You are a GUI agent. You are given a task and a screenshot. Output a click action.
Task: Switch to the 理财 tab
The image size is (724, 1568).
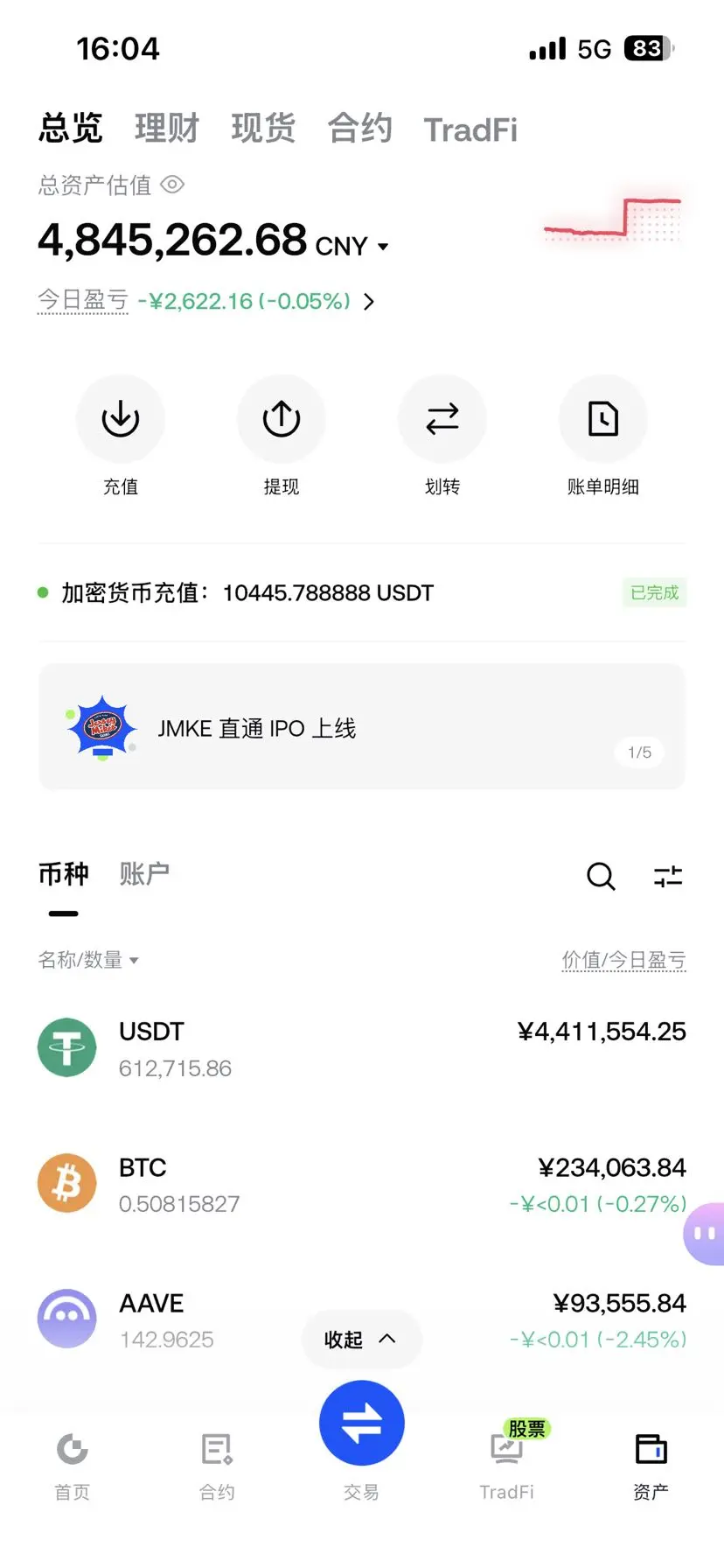(167, 128)
